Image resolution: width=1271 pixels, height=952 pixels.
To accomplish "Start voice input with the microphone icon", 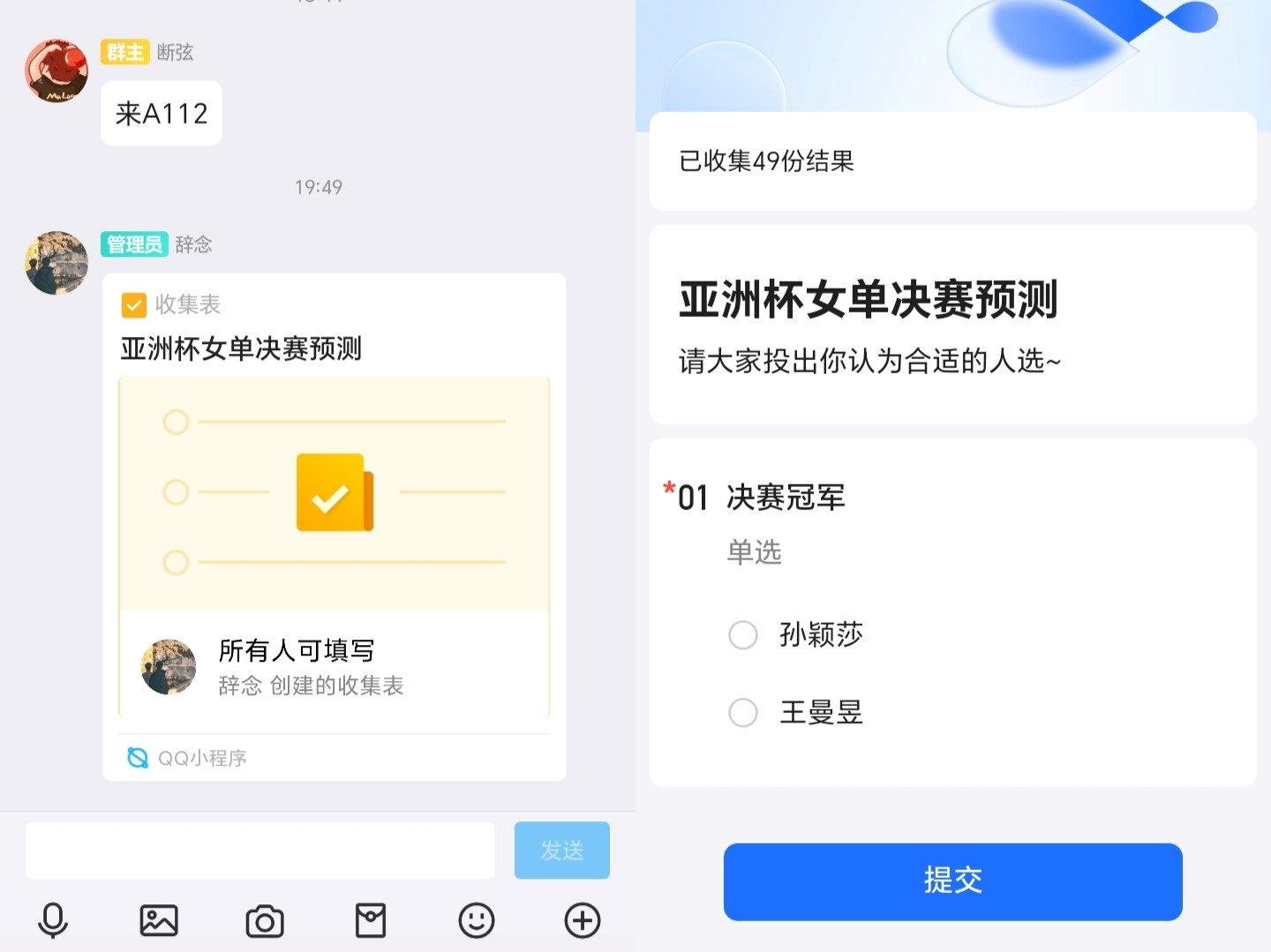I will coord(53,920).
